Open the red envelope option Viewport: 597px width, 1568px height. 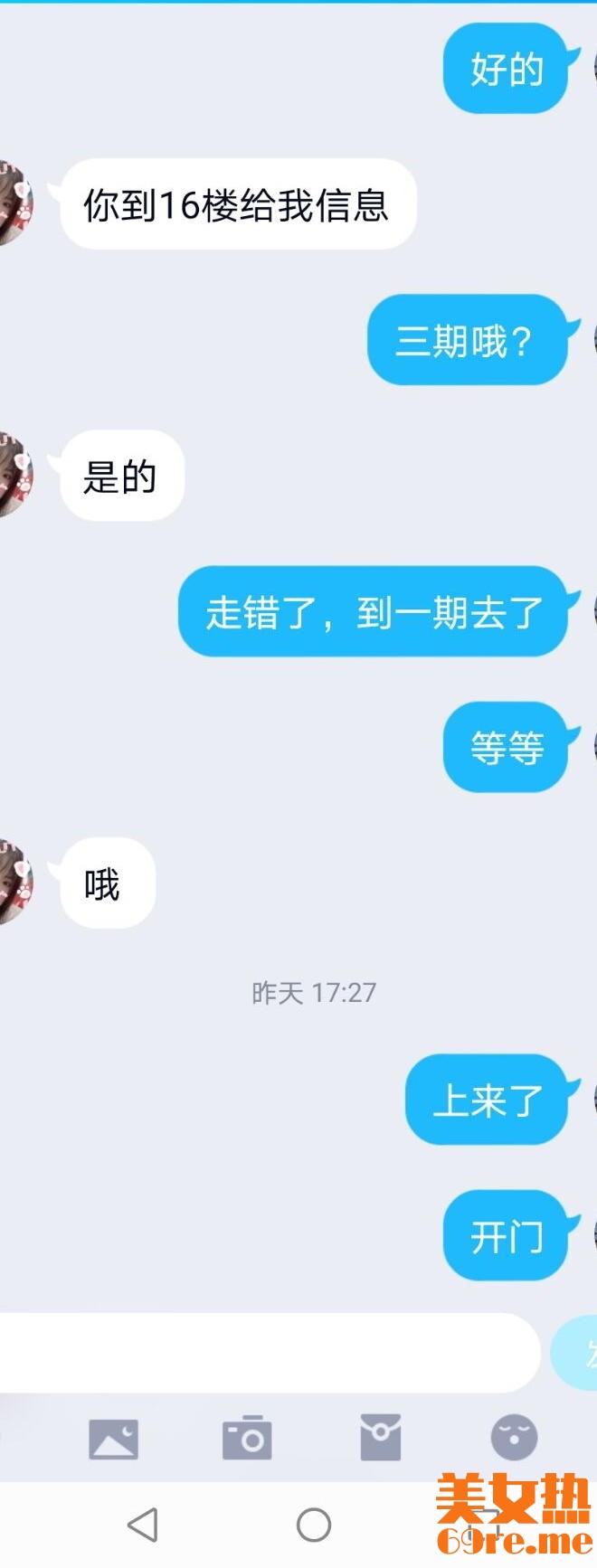[381, 1438]
